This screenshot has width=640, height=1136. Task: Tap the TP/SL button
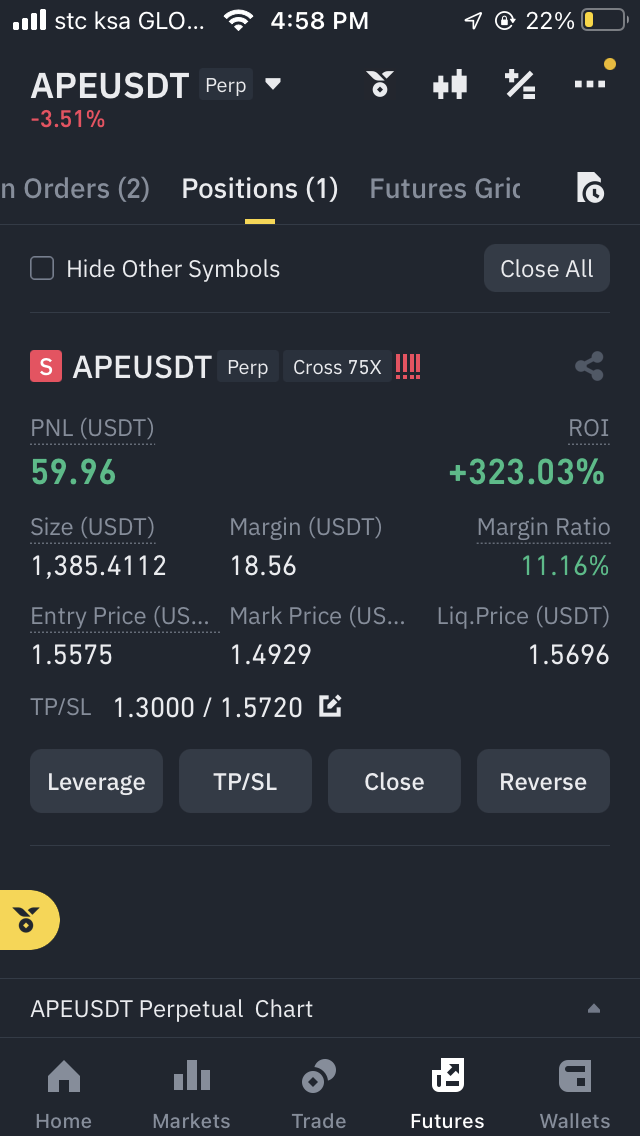(245, 781)
